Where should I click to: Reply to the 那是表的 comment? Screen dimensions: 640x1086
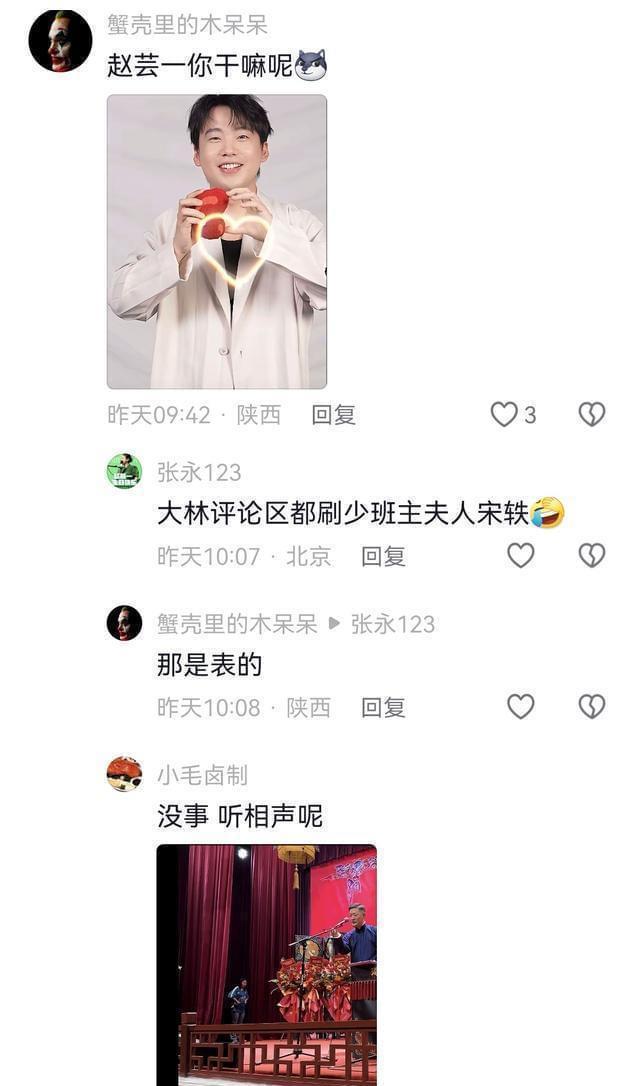point(383,708)
